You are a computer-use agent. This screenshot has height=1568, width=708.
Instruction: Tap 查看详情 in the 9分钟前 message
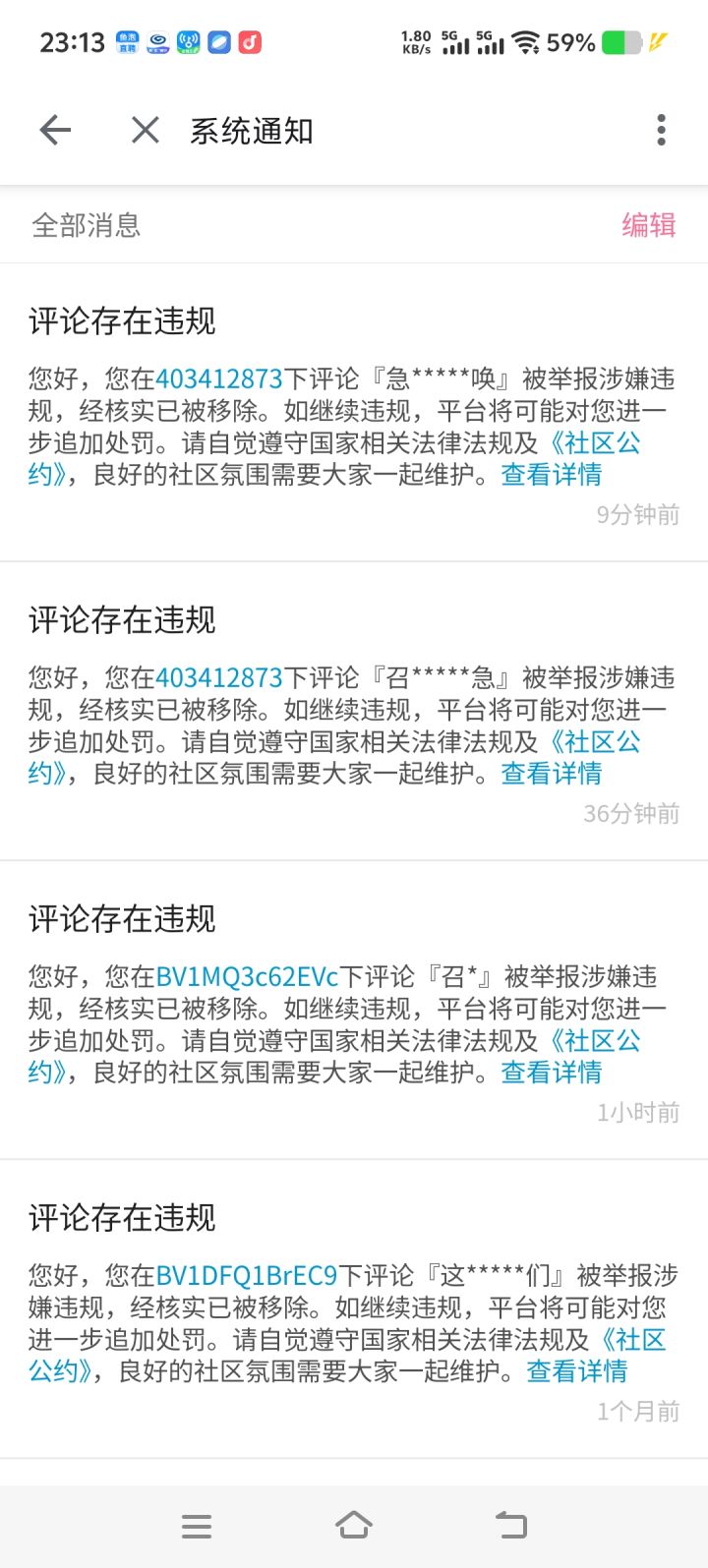click(552, 475)
